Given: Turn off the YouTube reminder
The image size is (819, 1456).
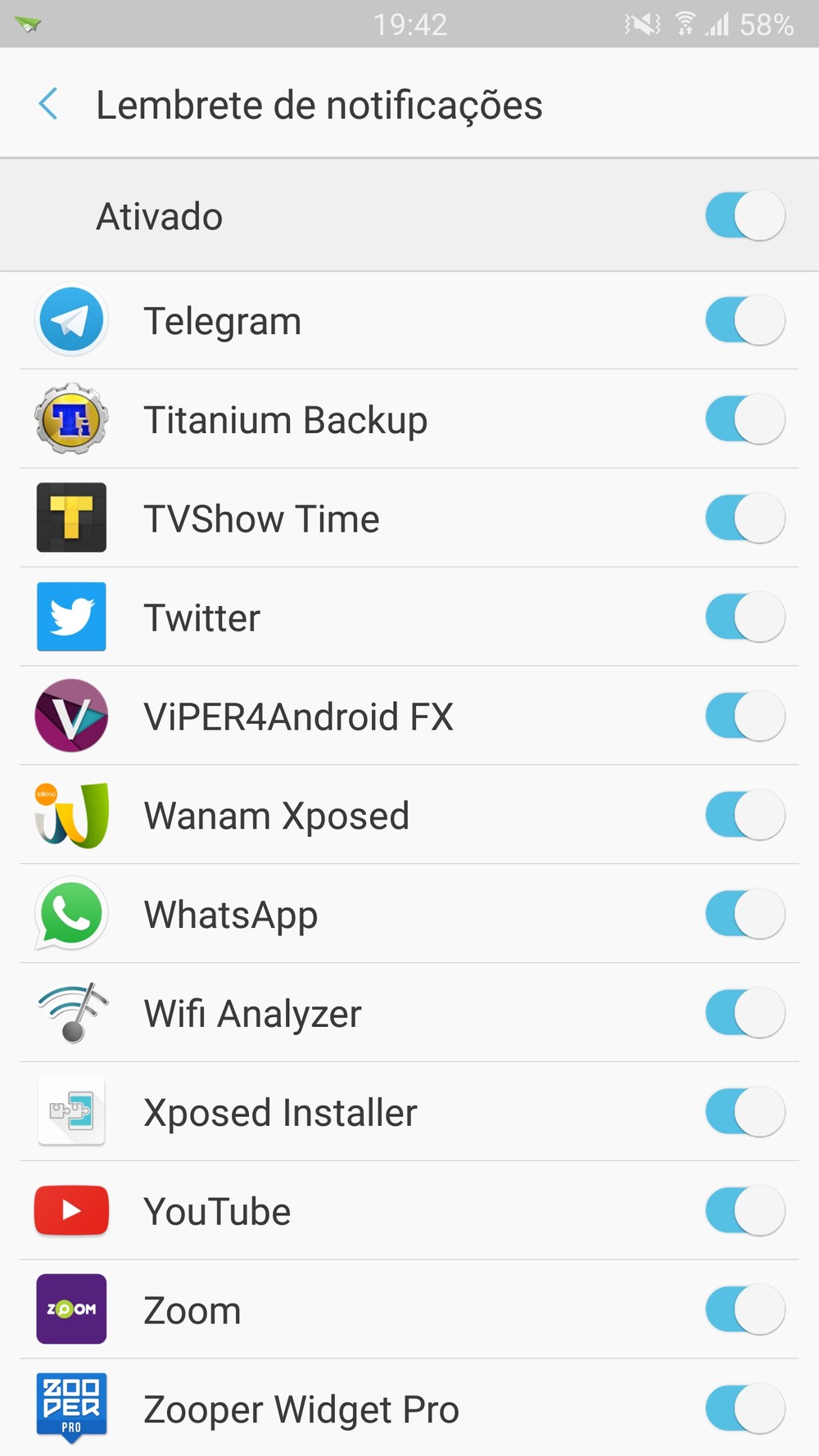Looking at the screenshot, I should 744,1212.
